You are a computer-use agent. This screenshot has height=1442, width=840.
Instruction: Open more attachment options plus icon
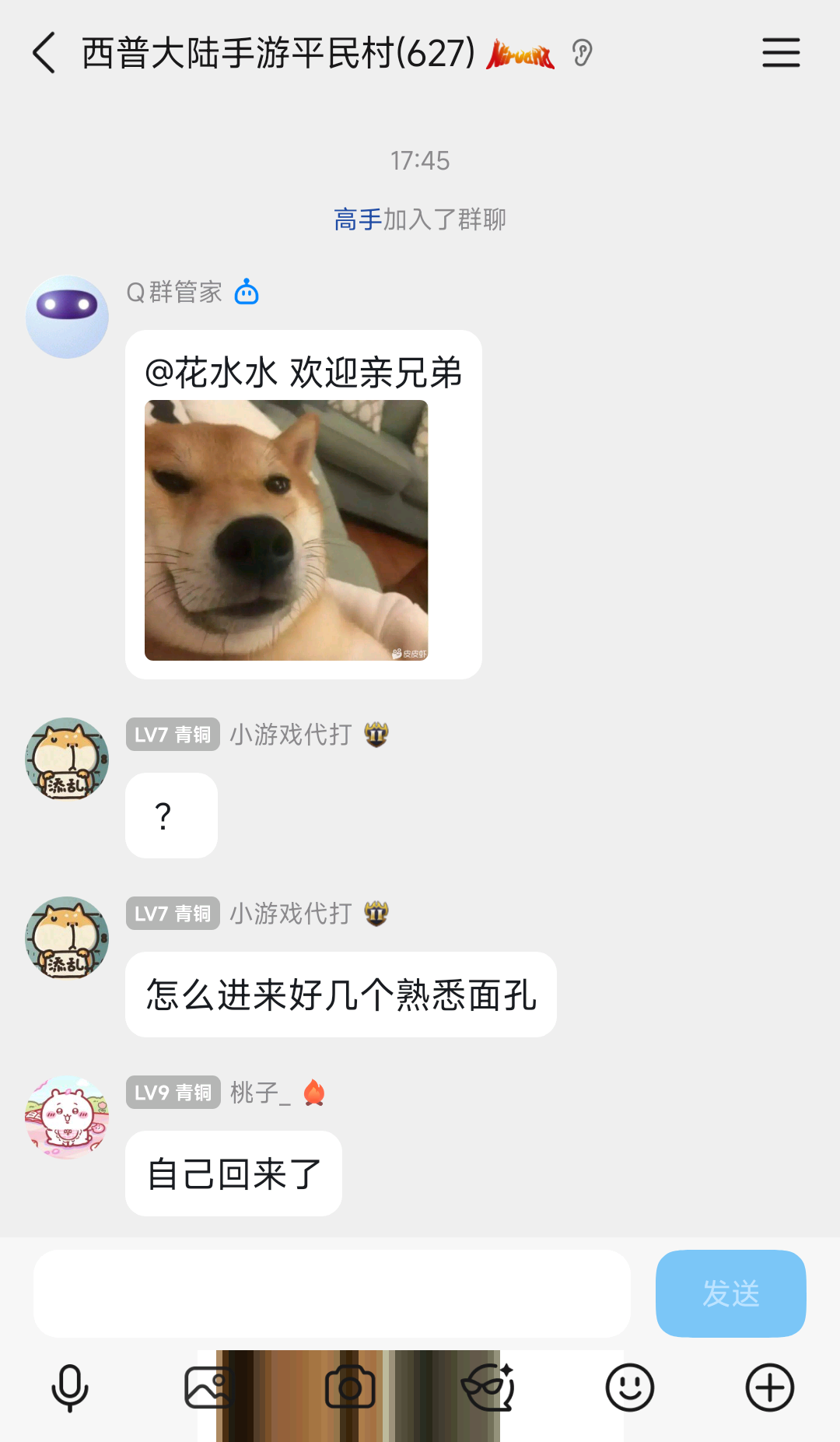tap(769, 1388)
